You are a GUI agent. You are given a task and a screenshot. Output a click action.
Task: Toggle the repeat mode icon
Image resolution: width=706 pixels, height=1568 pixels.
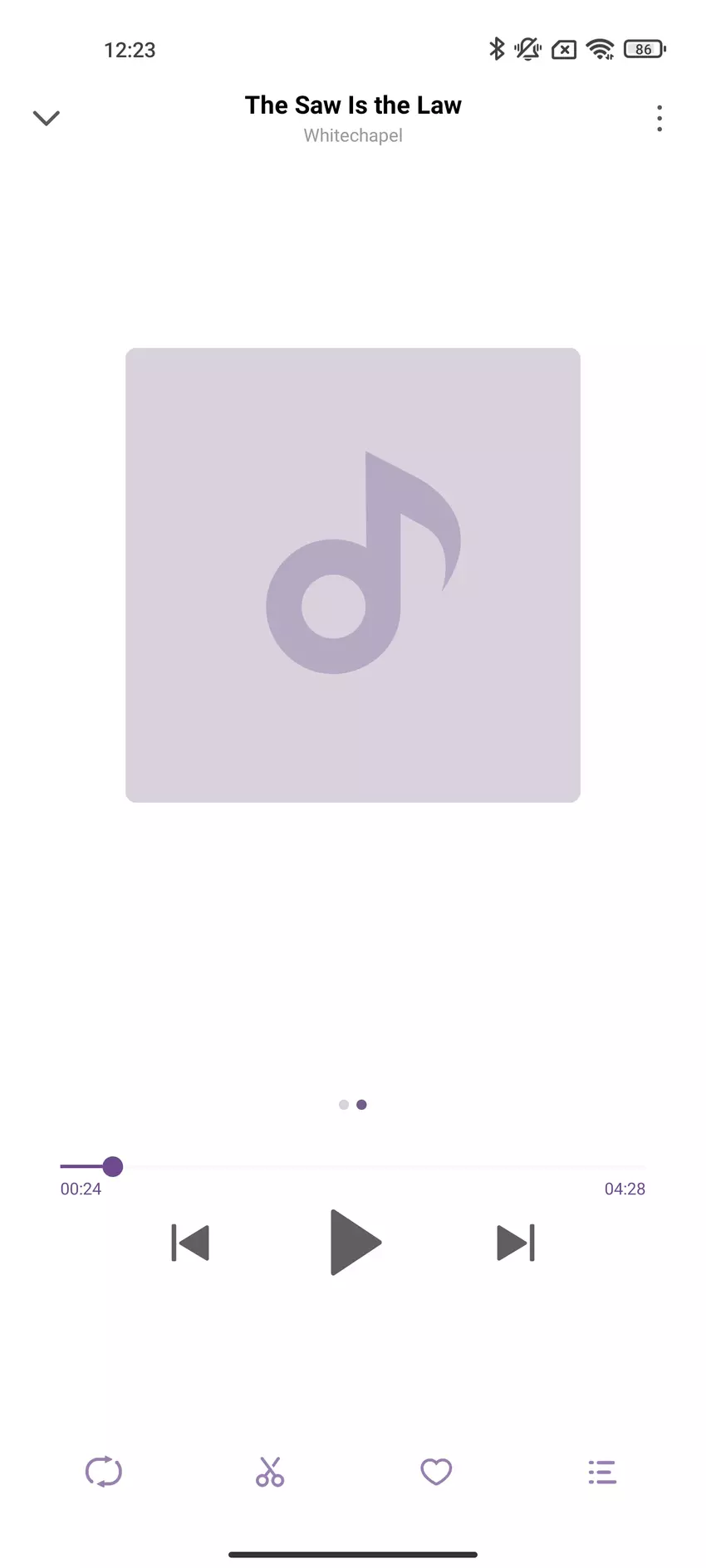(x=104, y=1472)
